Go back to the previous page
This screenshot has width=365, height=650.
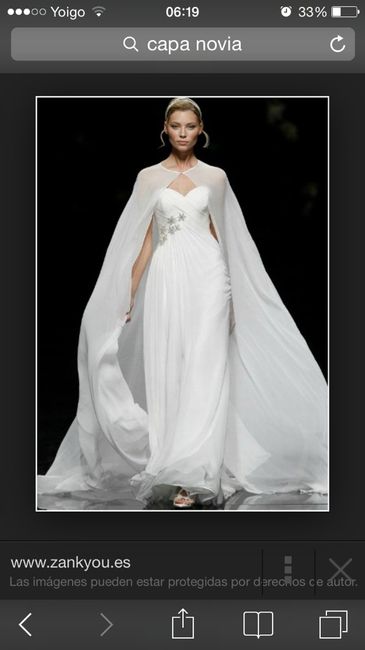[25, 624]
